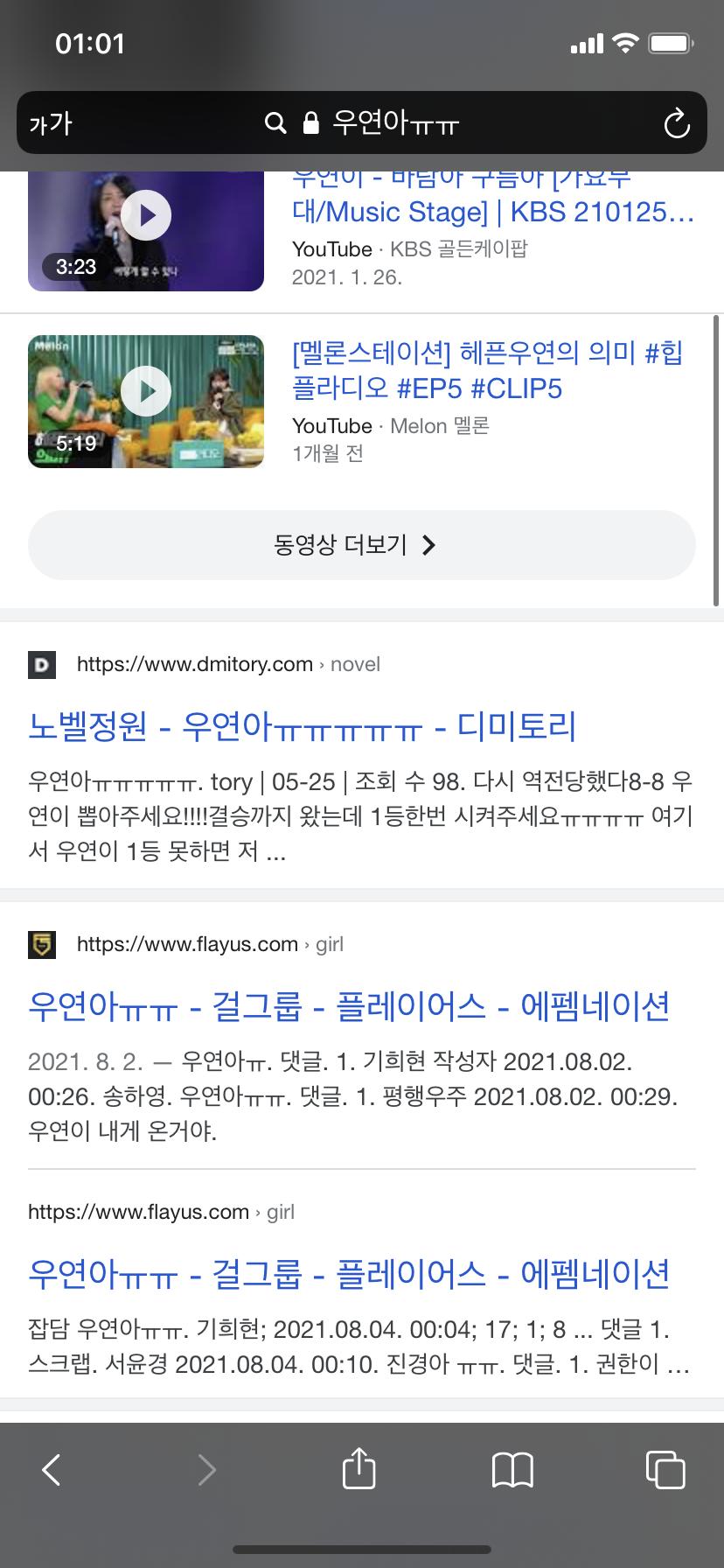This screenshot has height=1568, width=724.
Task: Reload the page
Action: pos(676,123)
